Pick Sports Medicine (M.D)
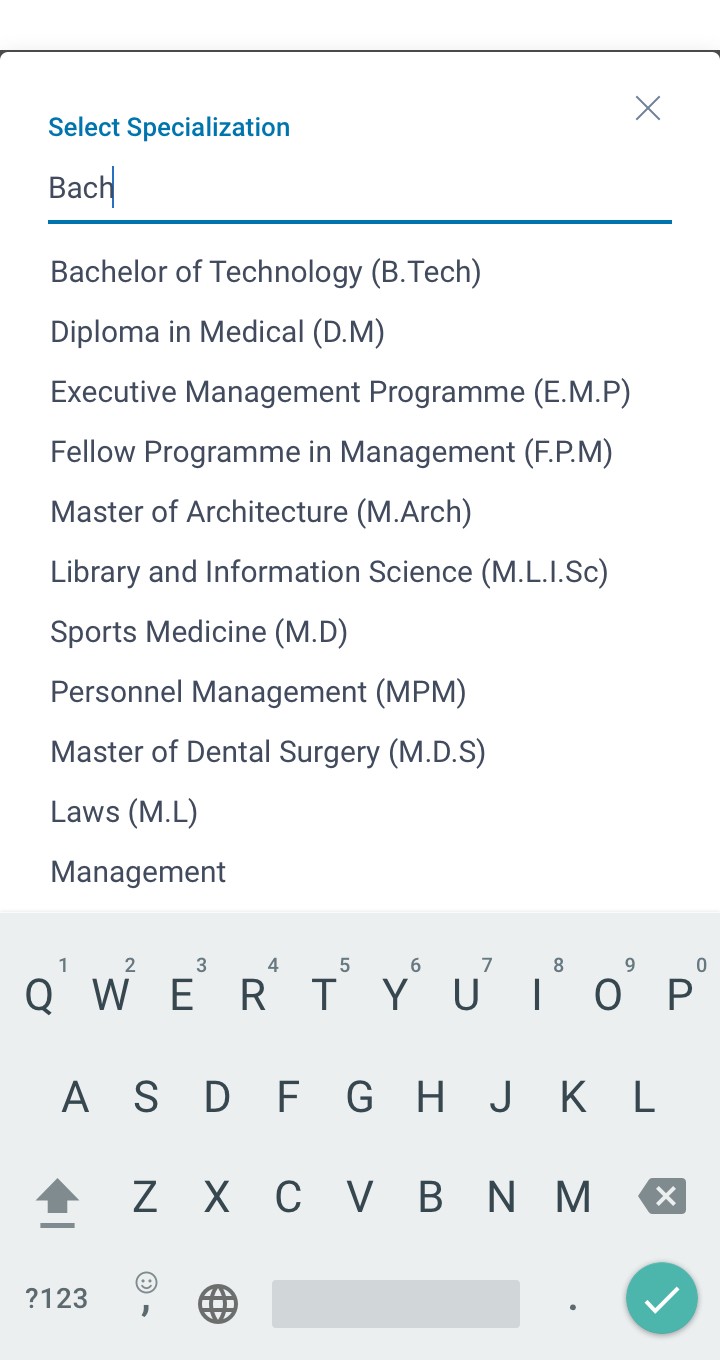Image resolution: width=720 pixels, height=1360 pixels. click(x=199, y=632)
